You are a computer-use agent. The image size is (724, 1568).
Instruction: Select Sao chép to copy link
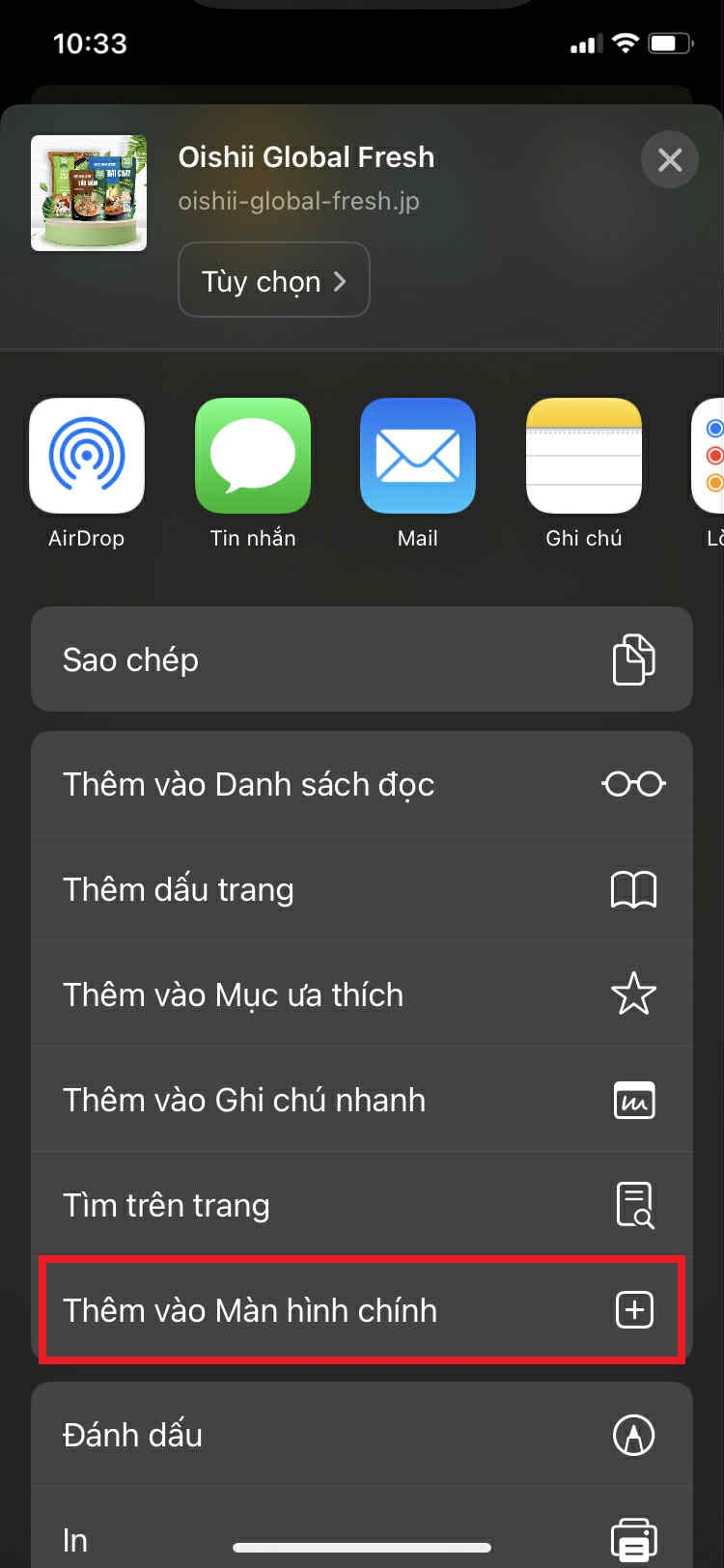[361, 659]
